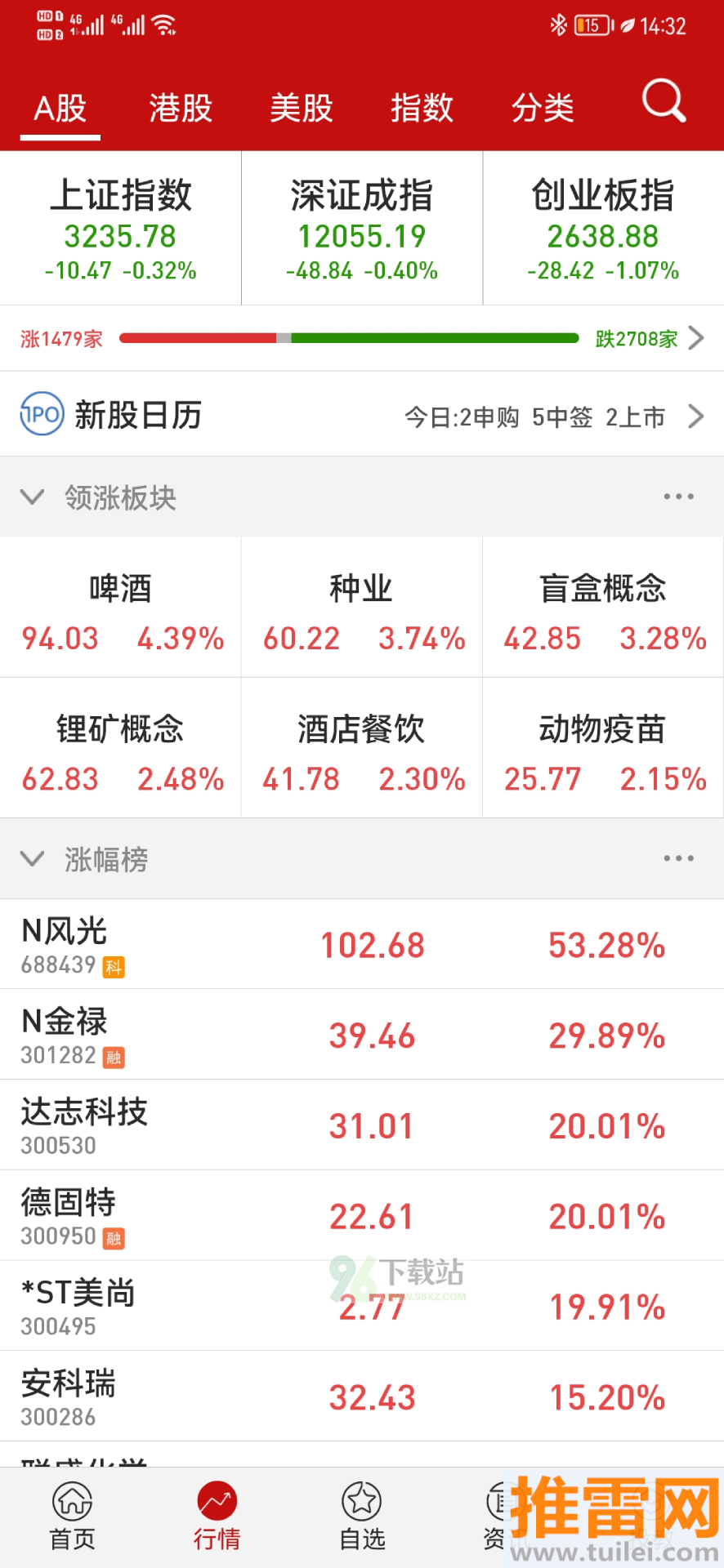Open the rise-fall breadth details arrow
The width and height of the screenshot is (724, 1568).
(x=696, y=338)
